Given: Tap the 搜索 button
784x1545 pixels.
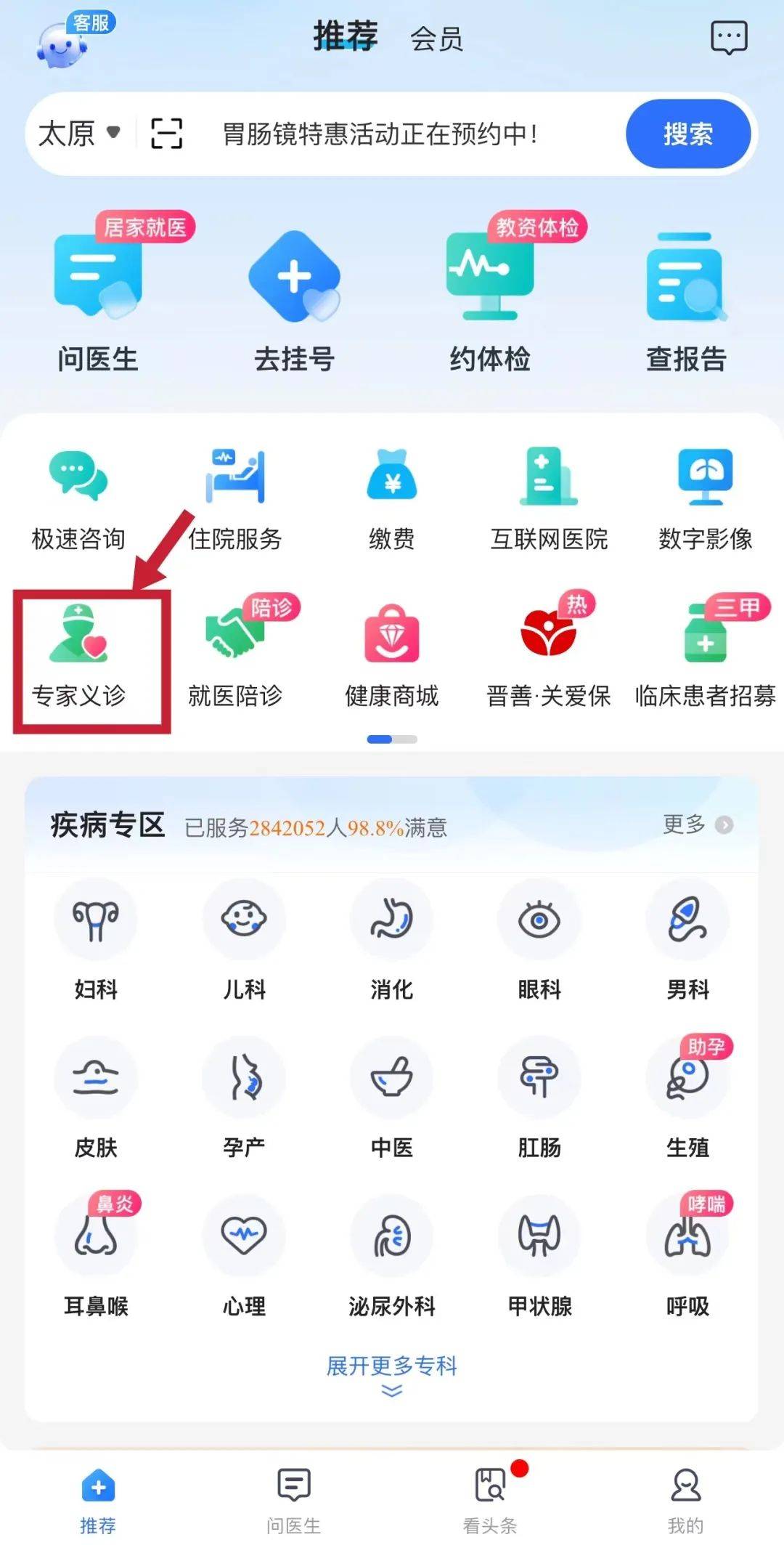Looking at the screenshot, I should [x=687, y=134].
